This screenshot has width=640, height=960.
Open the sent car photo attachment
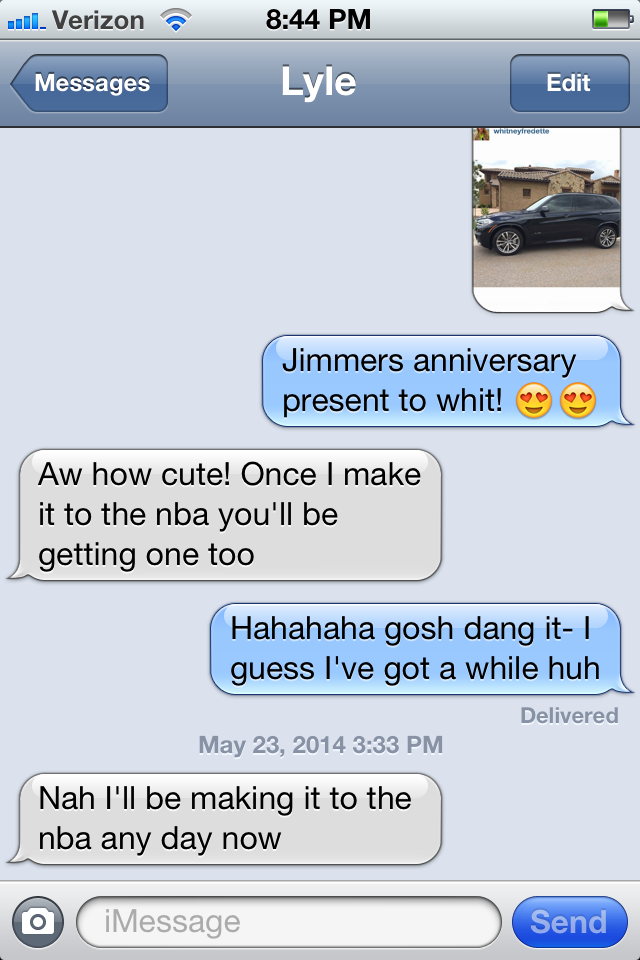click(x=547, y=220)
